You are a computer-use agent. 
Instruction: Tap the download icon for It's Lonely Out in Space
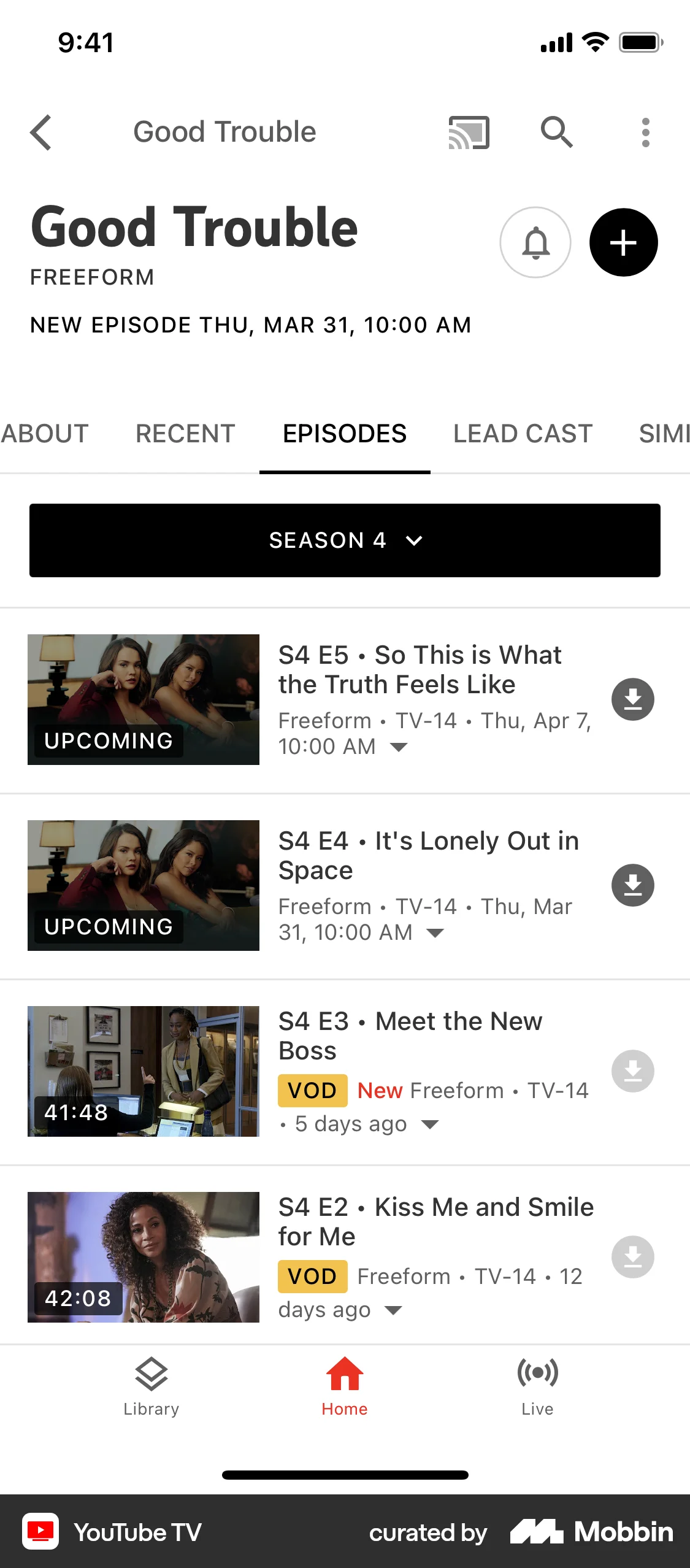coord(632,885)
